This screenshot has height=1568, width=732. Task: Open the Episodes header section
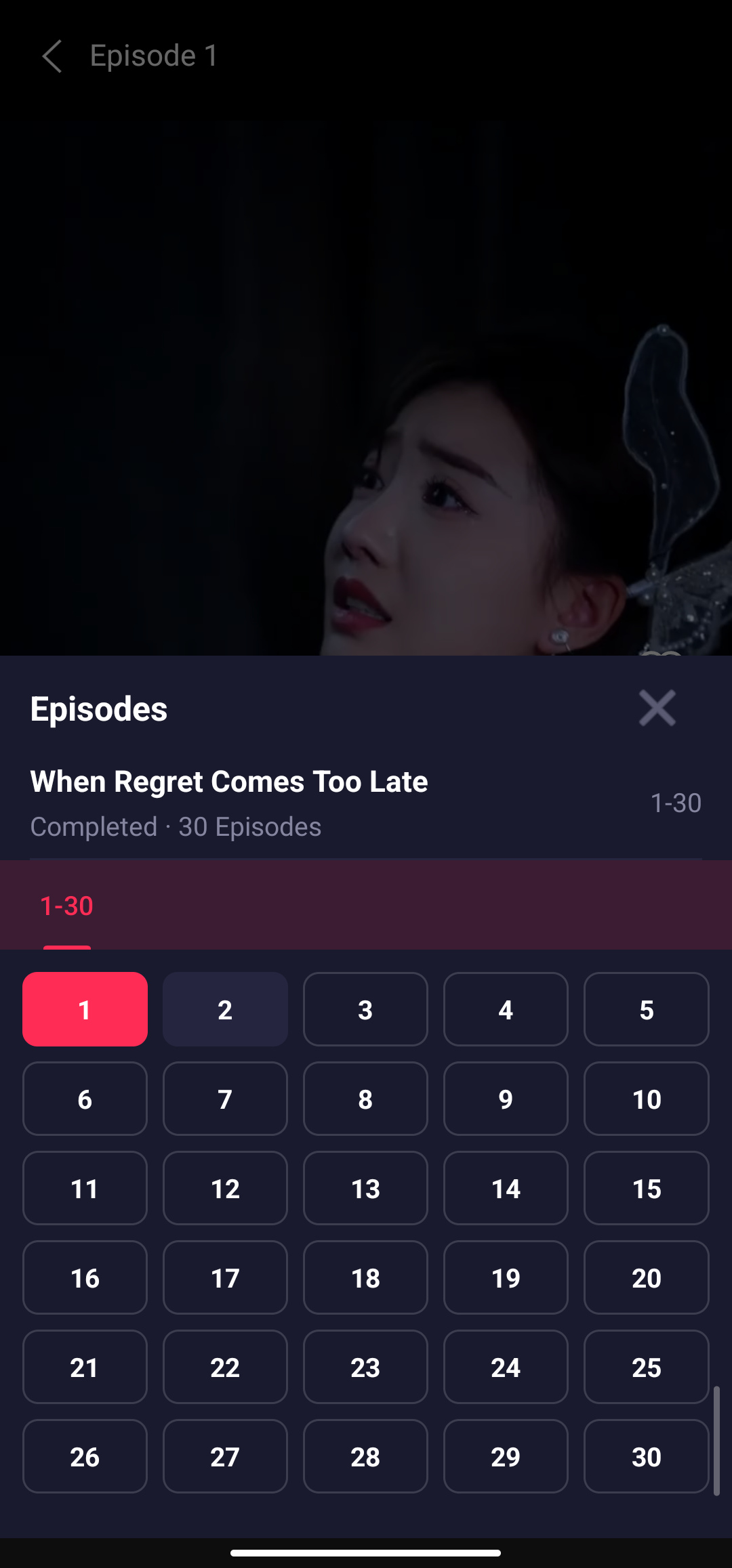[x=98, y=709]
